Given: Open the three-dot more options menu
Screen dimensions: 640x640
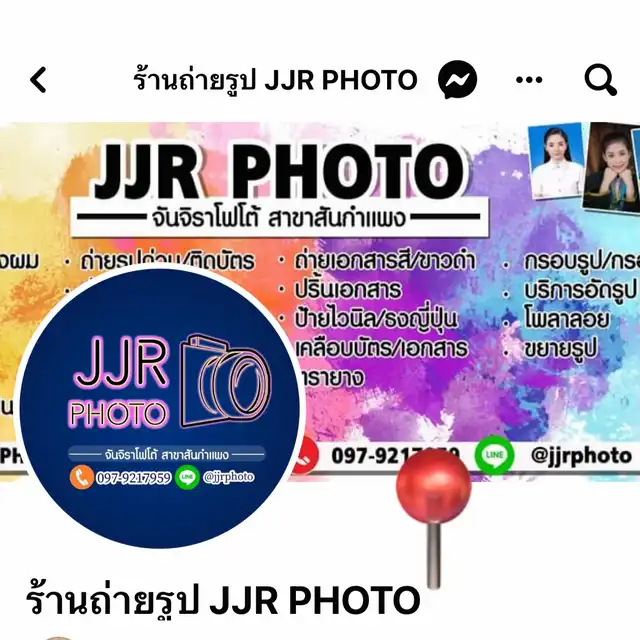Looking at the screenshot, I should 529,80.
